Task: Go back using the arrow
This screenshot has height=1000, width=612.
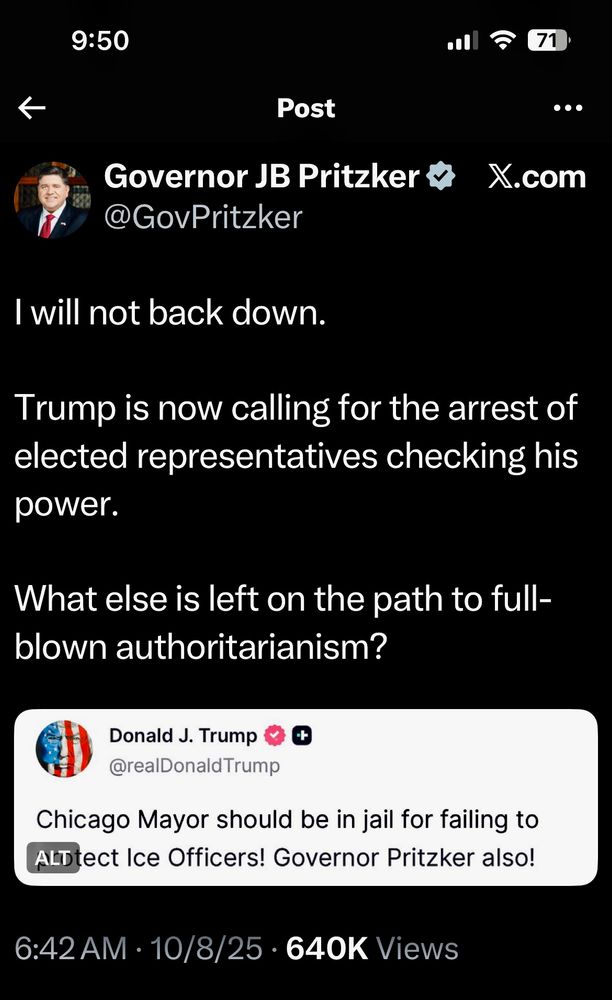Action: pyautogui.click(x=33, y=108)
